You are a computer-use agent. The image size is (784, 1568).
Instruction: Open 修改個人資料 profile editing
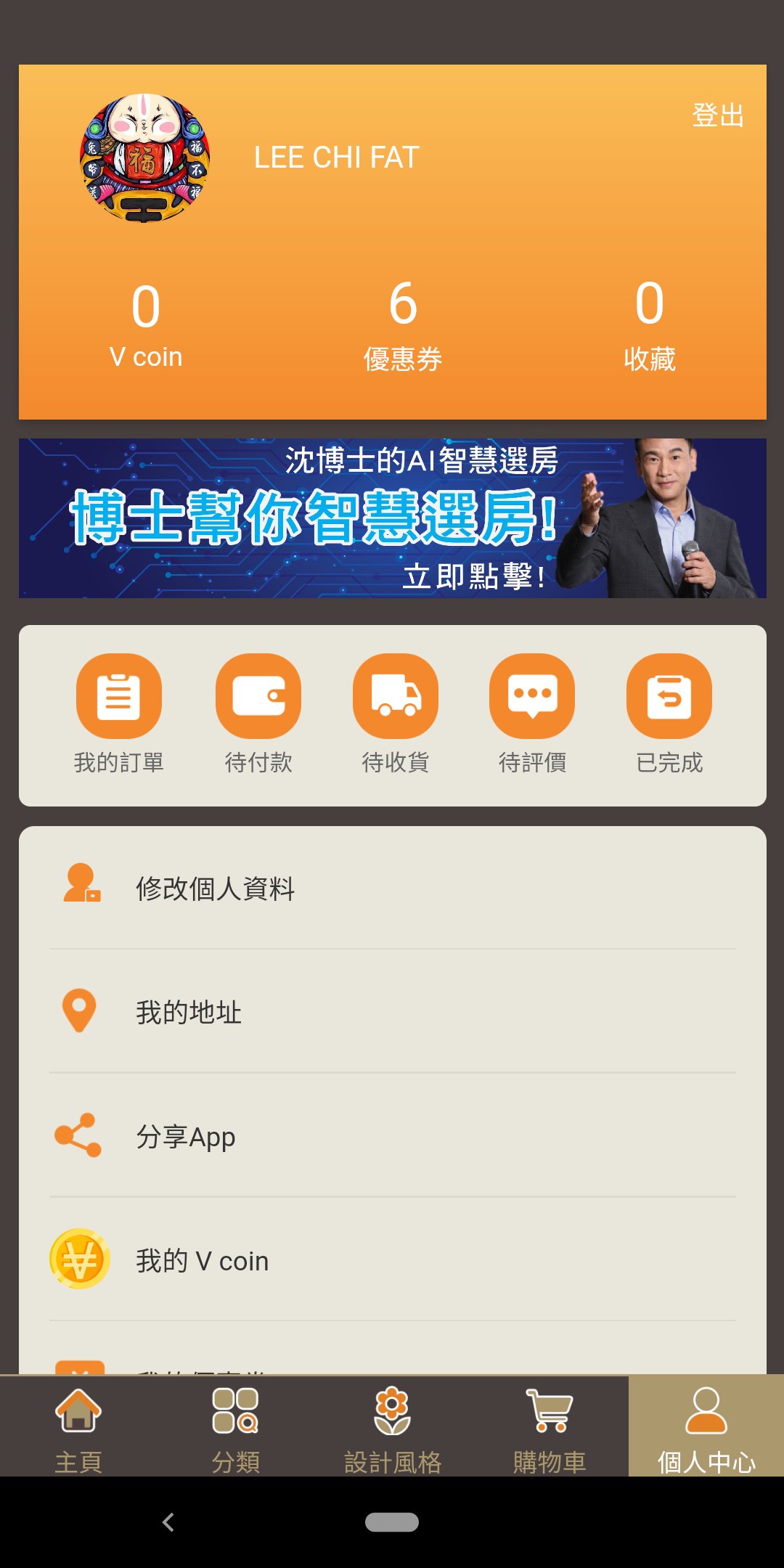(392, 889)
